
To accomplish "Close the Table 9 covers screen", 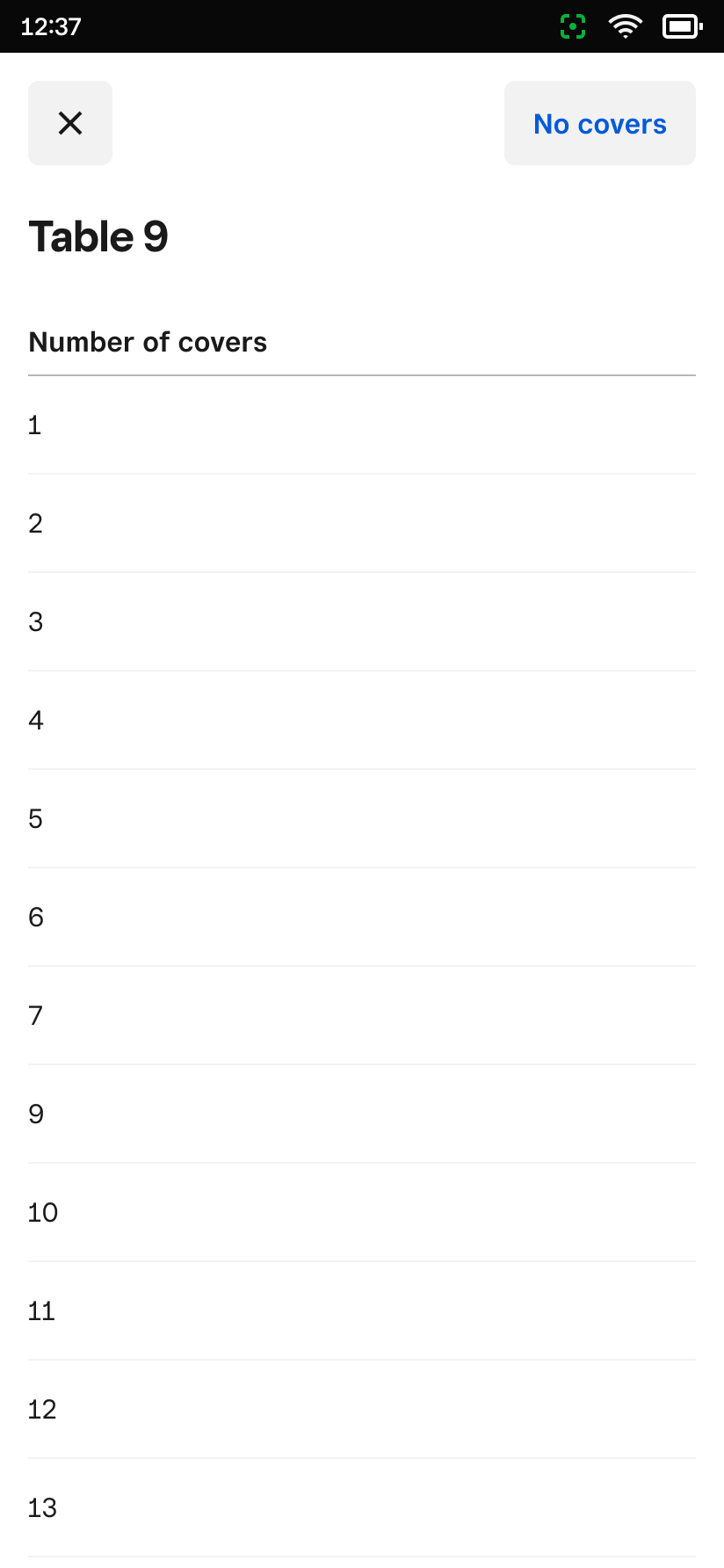I will 70,123.
